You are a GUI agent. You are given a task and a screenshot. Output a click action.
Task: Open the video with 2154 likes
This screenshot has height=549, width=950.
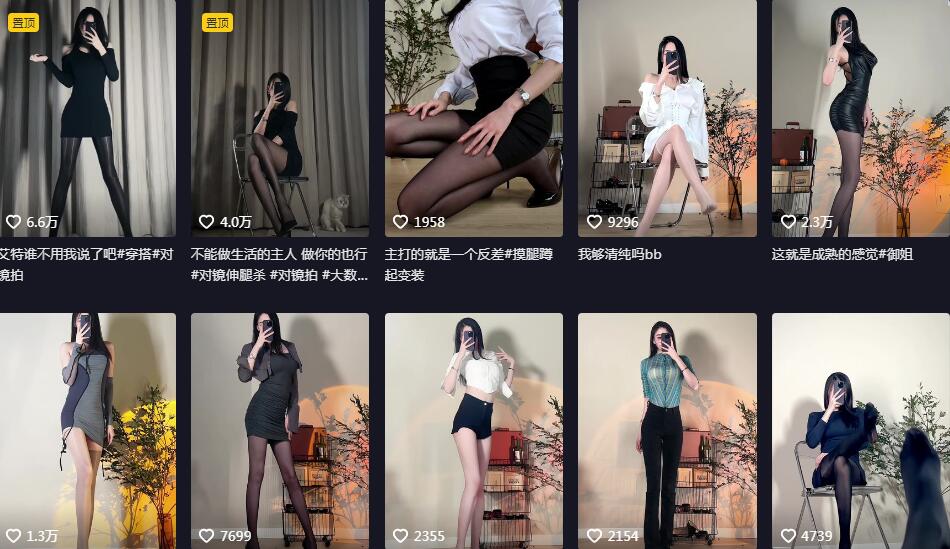[667, 430]
